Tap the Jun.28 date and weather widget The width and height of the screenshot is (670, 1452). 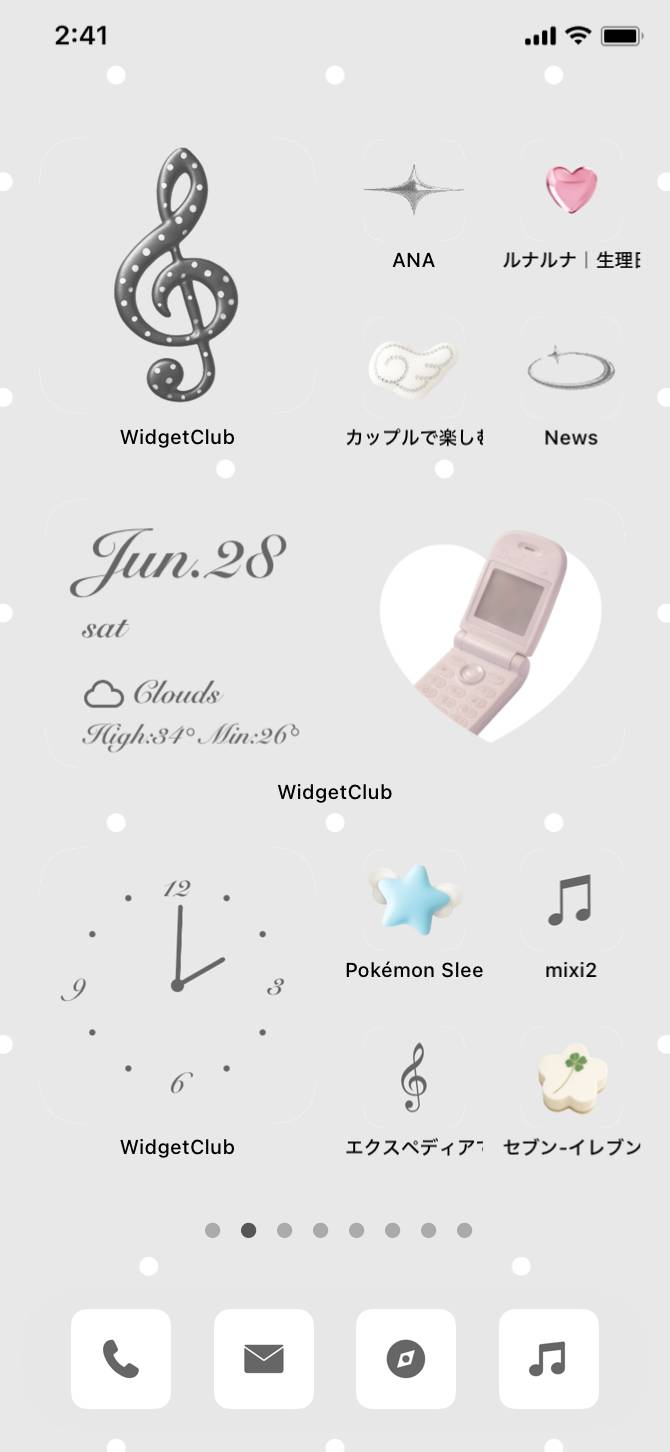(335, 635)
